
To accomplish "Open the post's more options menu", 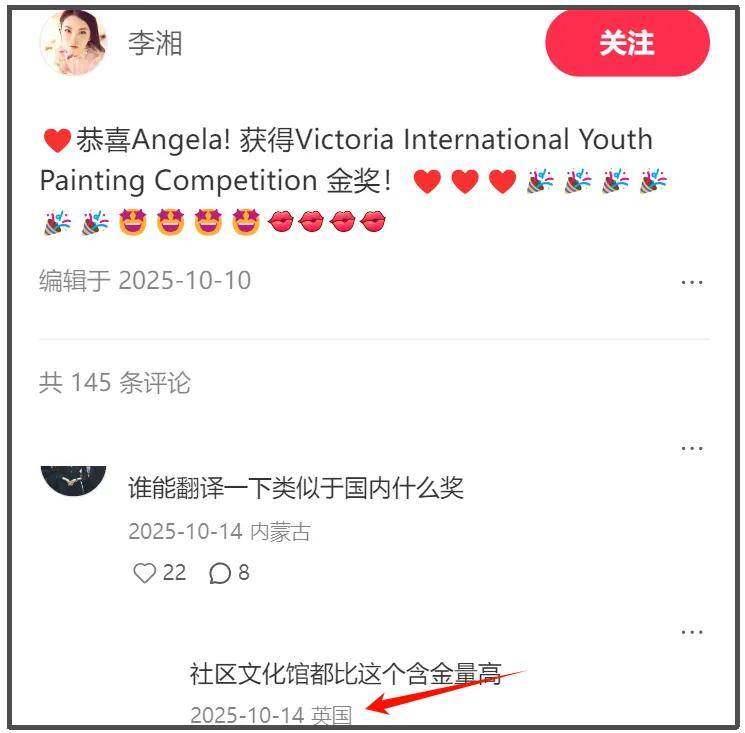I will [691, 282].
